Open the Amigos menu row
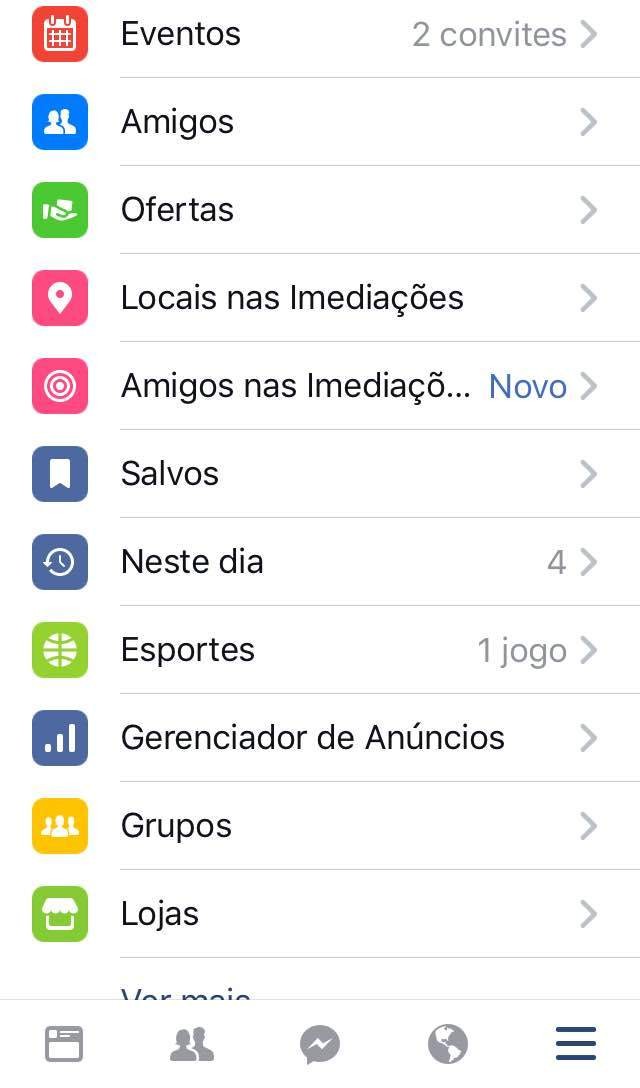640x1088 pixels. coord(320,122)
